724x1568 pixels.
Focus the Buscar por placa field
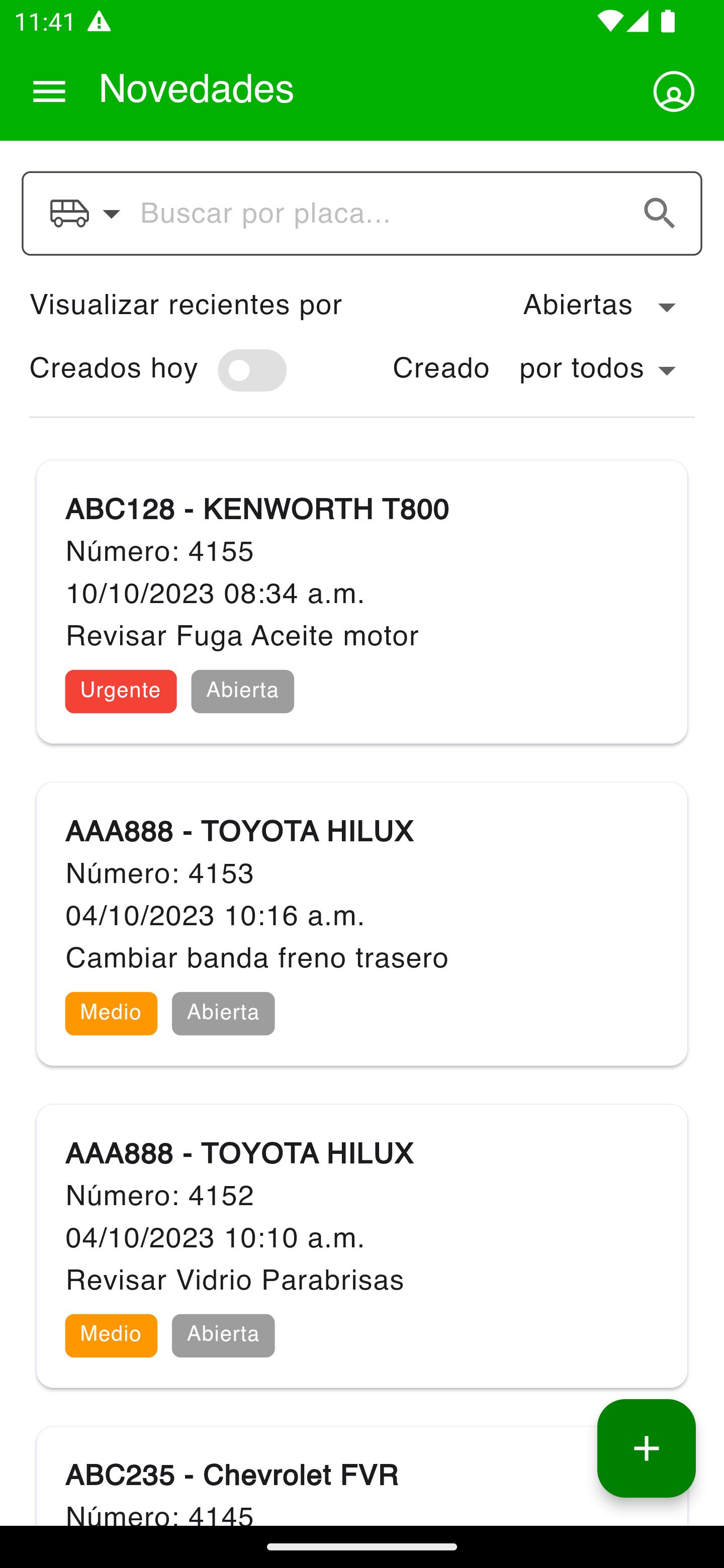pyautogui.click(x=384, y=214)
